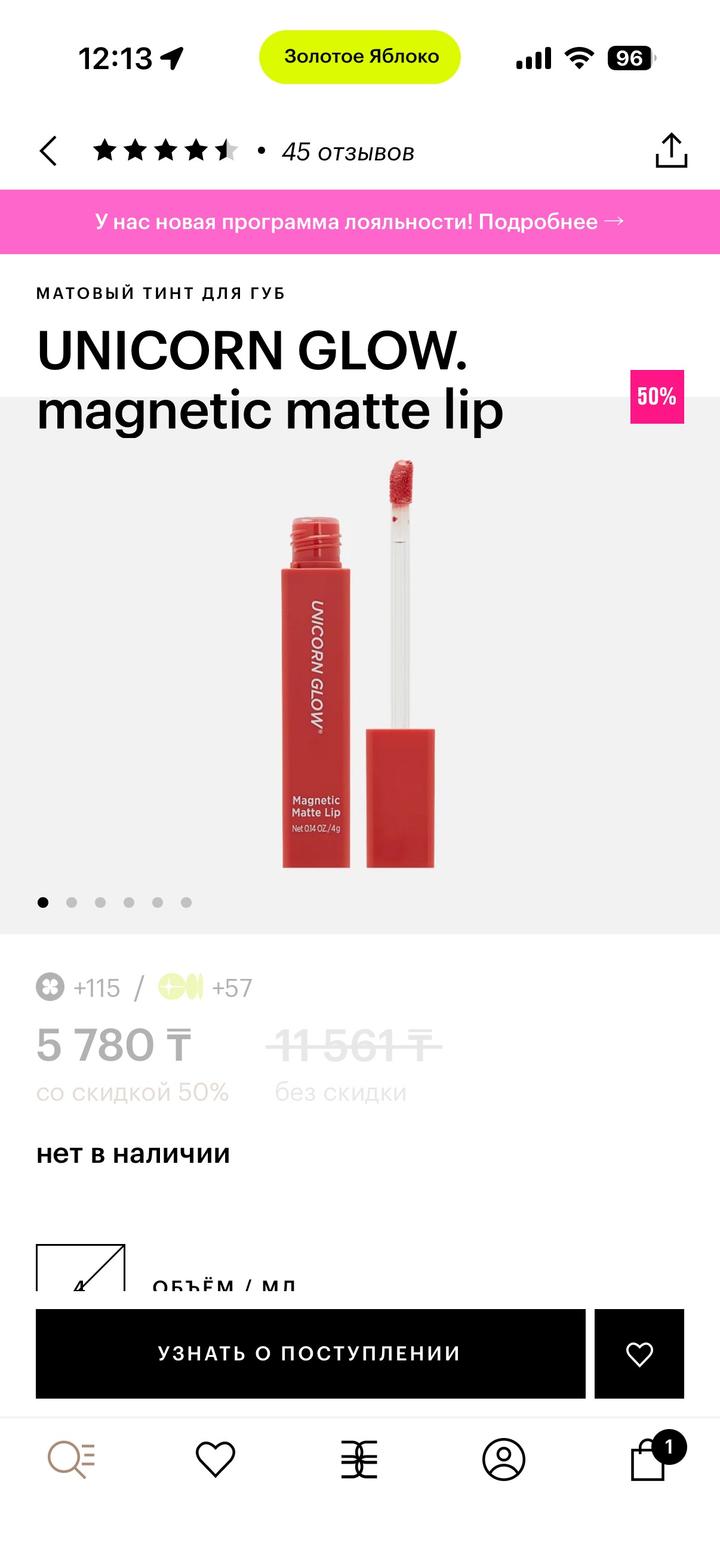This screenshot has width=720, height=1565.
Task: Switch to the favorites heart tab
Action: click(215, 1459)
